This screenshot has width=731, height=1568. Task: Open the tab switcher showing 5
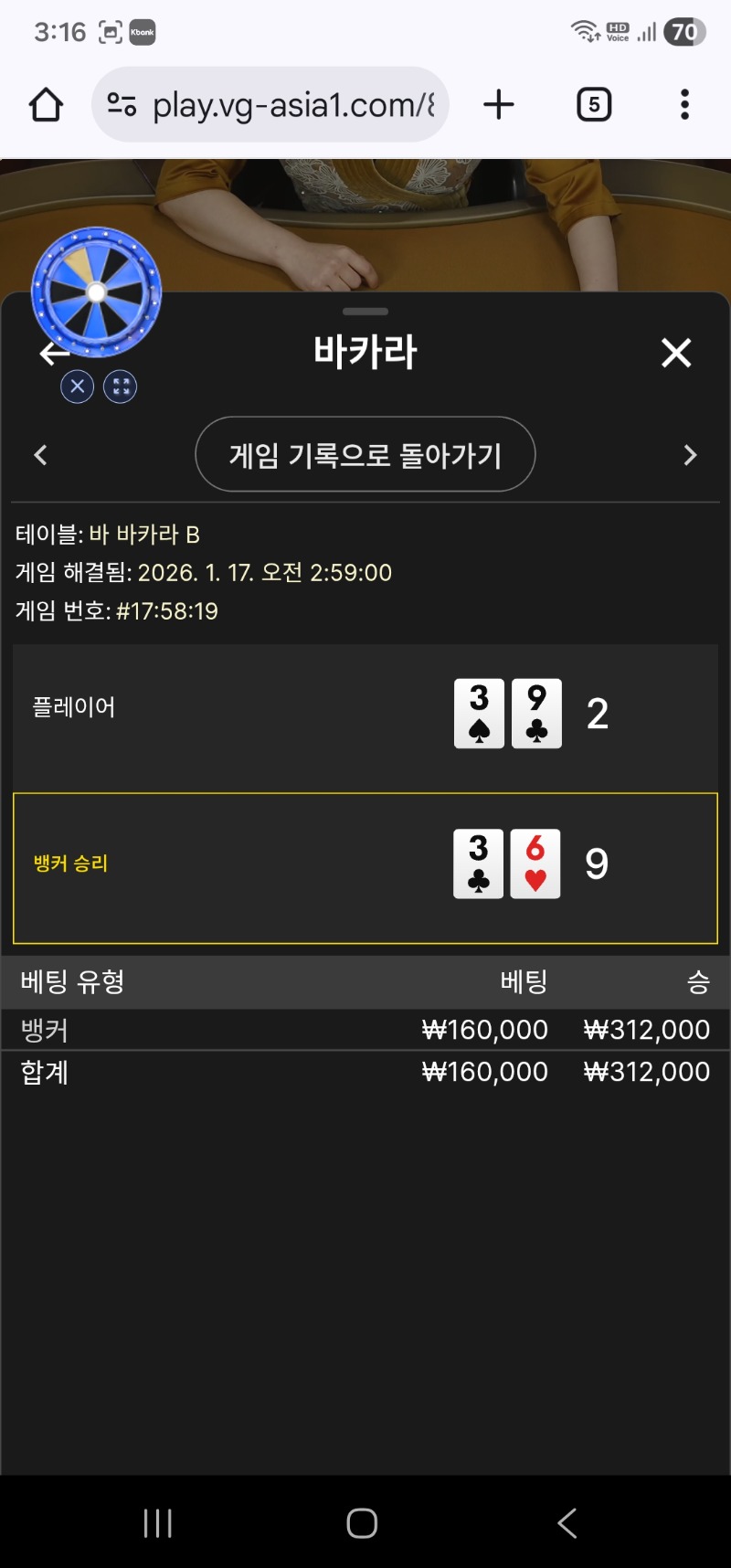click(x=594, y=105)
